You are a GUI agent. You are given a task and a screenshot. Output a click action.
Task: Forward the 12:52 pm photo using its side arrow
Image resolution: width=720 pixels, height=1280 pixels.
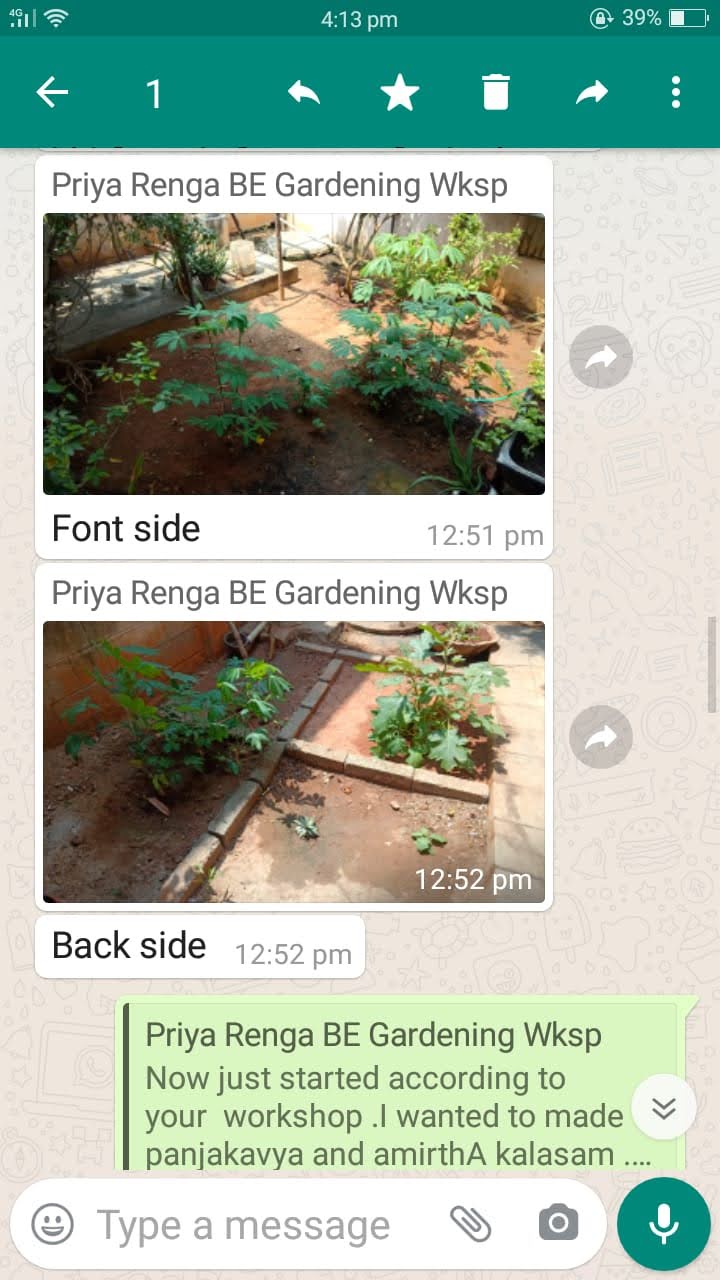[x=601, y=738]
